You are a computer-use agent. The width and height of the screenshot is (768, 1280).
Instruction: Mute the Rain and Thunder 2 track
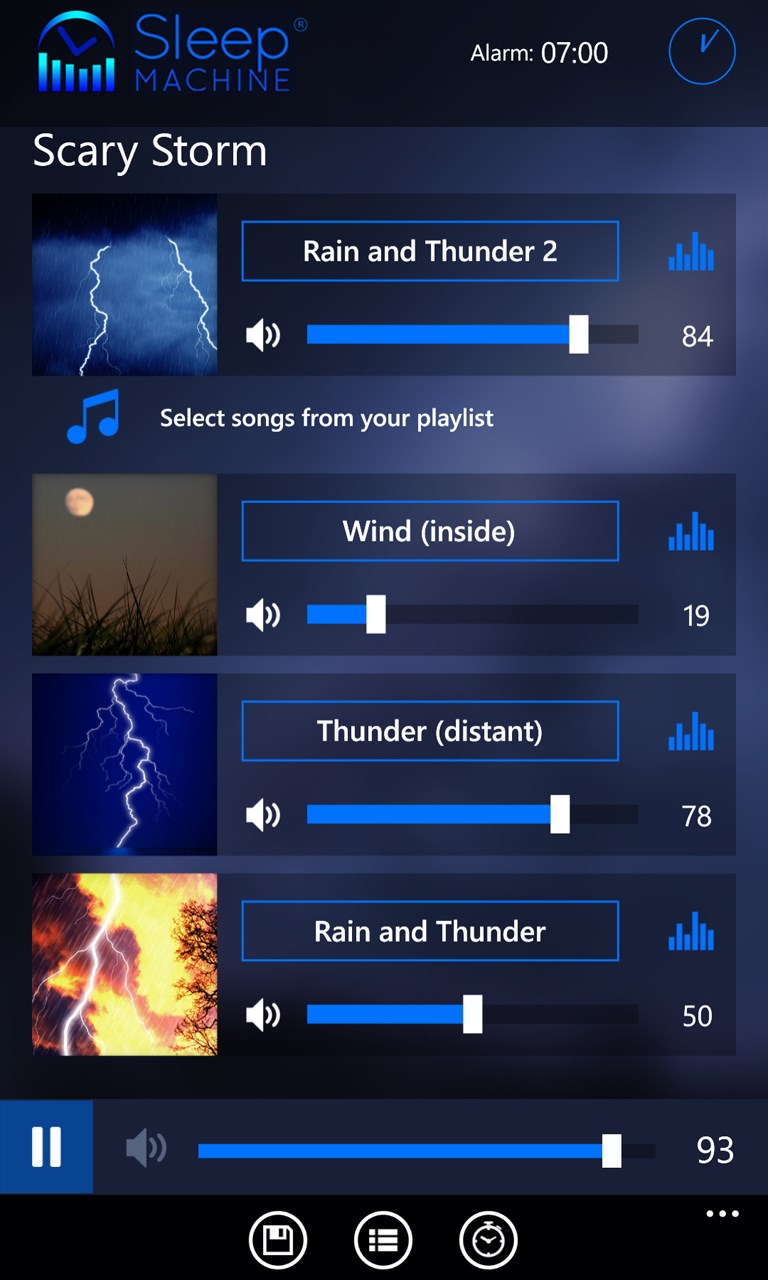pyautogui.click(x=263, y=335)
